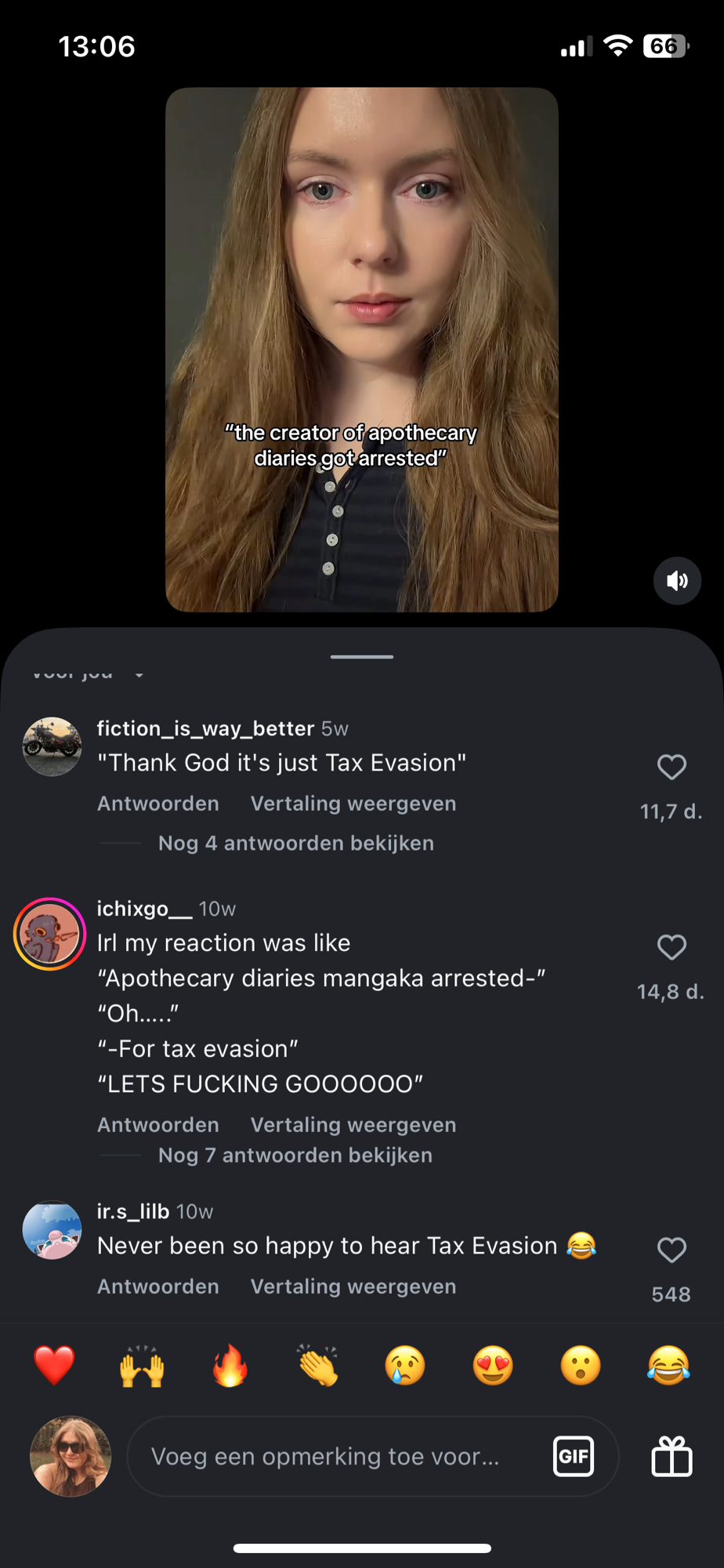Reply to fiction_is_way_better's comment

click(157, 804)
